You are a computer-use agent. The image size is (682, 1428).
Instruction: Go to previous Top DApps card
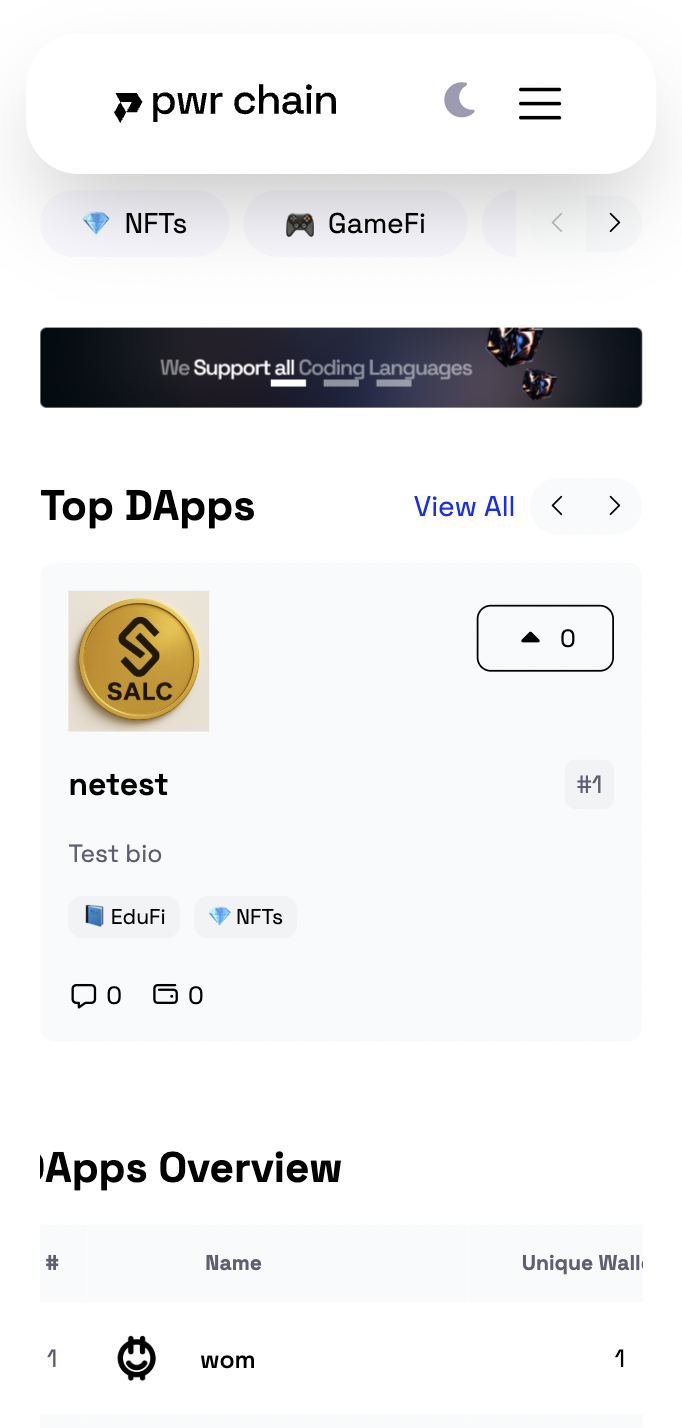point(558,506)
